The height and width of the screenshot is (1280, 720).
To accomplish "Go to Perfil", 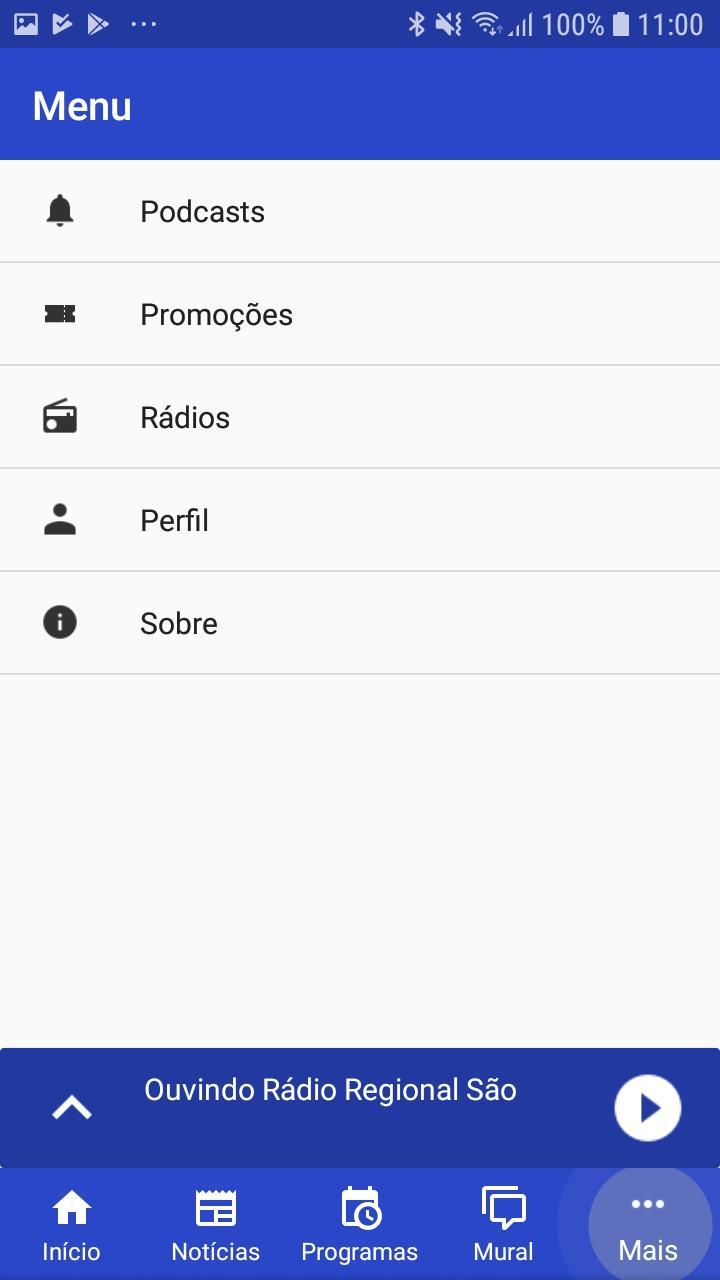I will (x=360, y=520).
